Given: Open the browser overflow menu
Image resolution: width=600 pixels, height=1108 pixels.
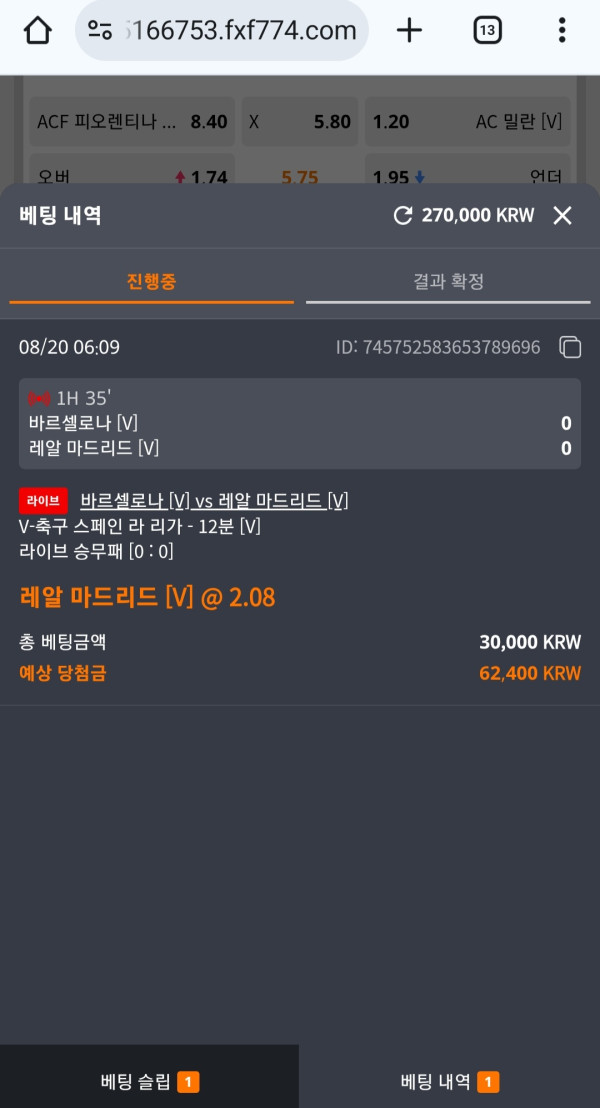Looking at the screenshot, I should tap(561, 31).
